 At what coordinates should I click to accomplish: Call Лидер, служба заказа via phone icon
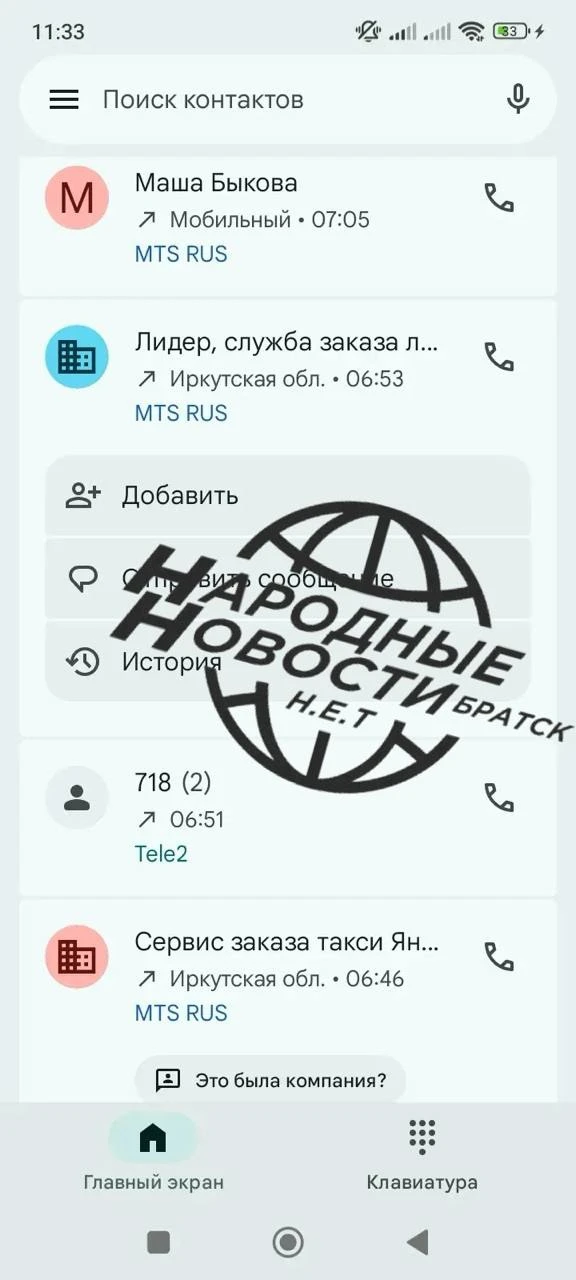click(499, 356)
